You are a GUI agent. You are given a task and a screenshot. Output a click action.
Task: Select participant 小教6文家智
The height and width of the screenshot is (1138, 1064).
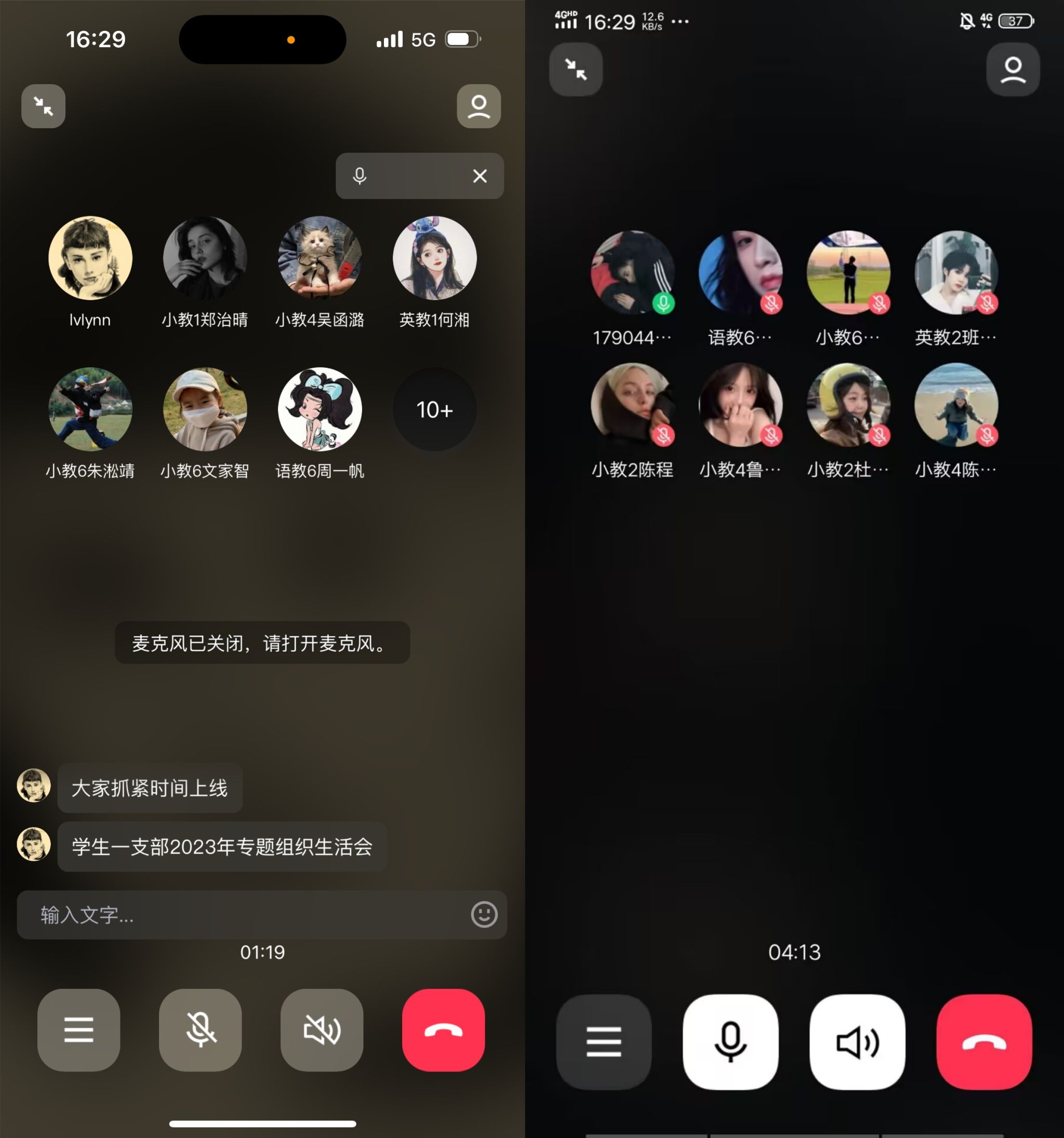tap(205, 409)
